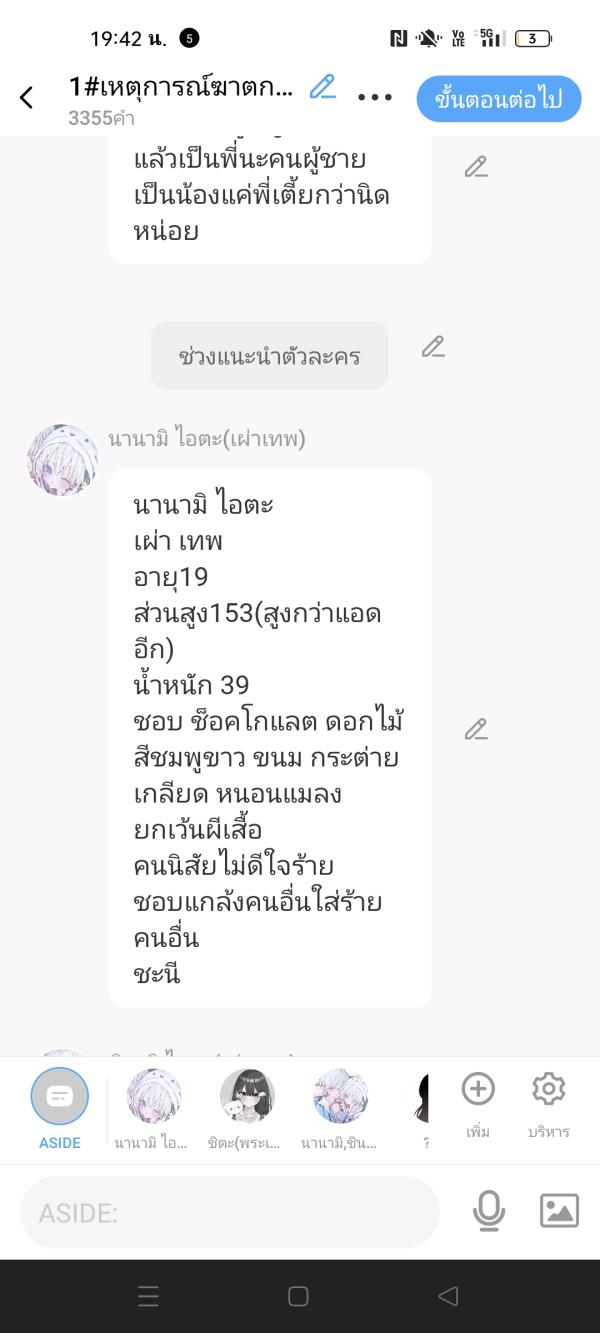The width and height of the screenshot is (600, 1333).
Task: Edit the story title with the pencil icon
Action: (322, 87)
